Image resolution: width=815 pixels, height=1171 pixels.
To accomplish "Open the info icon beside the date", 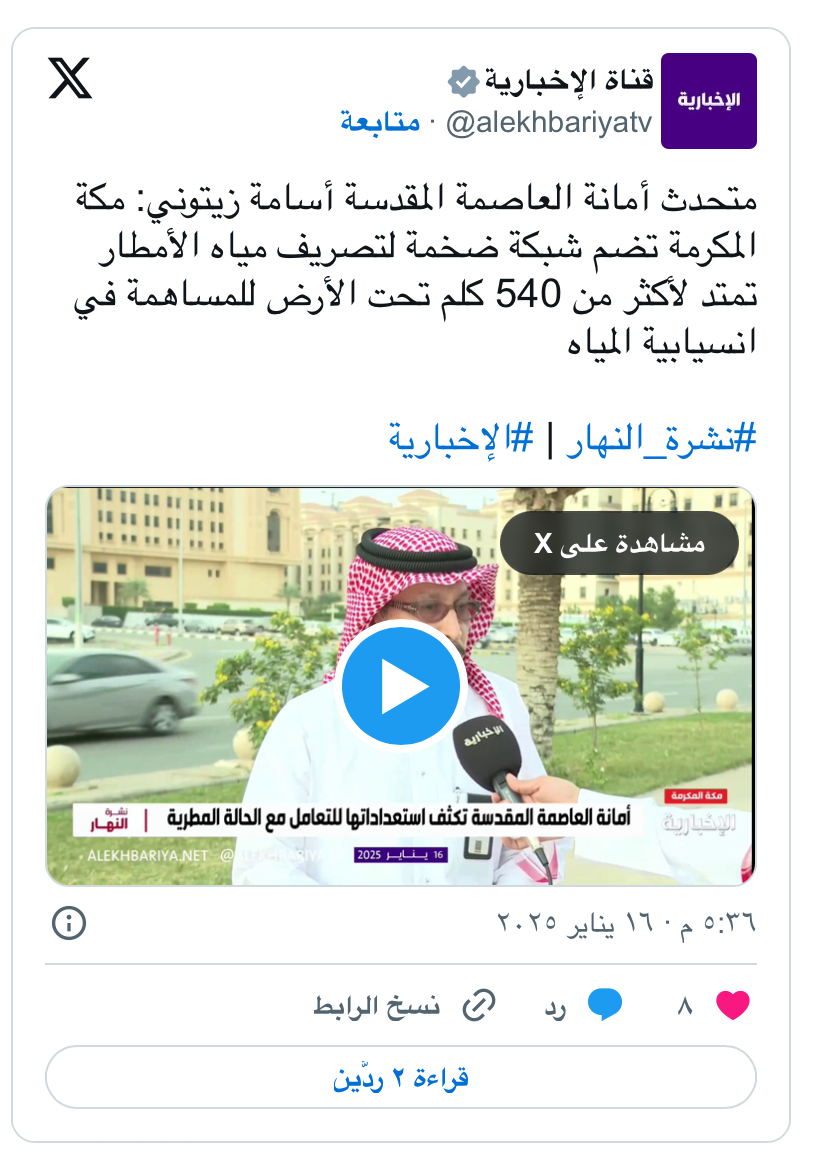I will point(69,922).
